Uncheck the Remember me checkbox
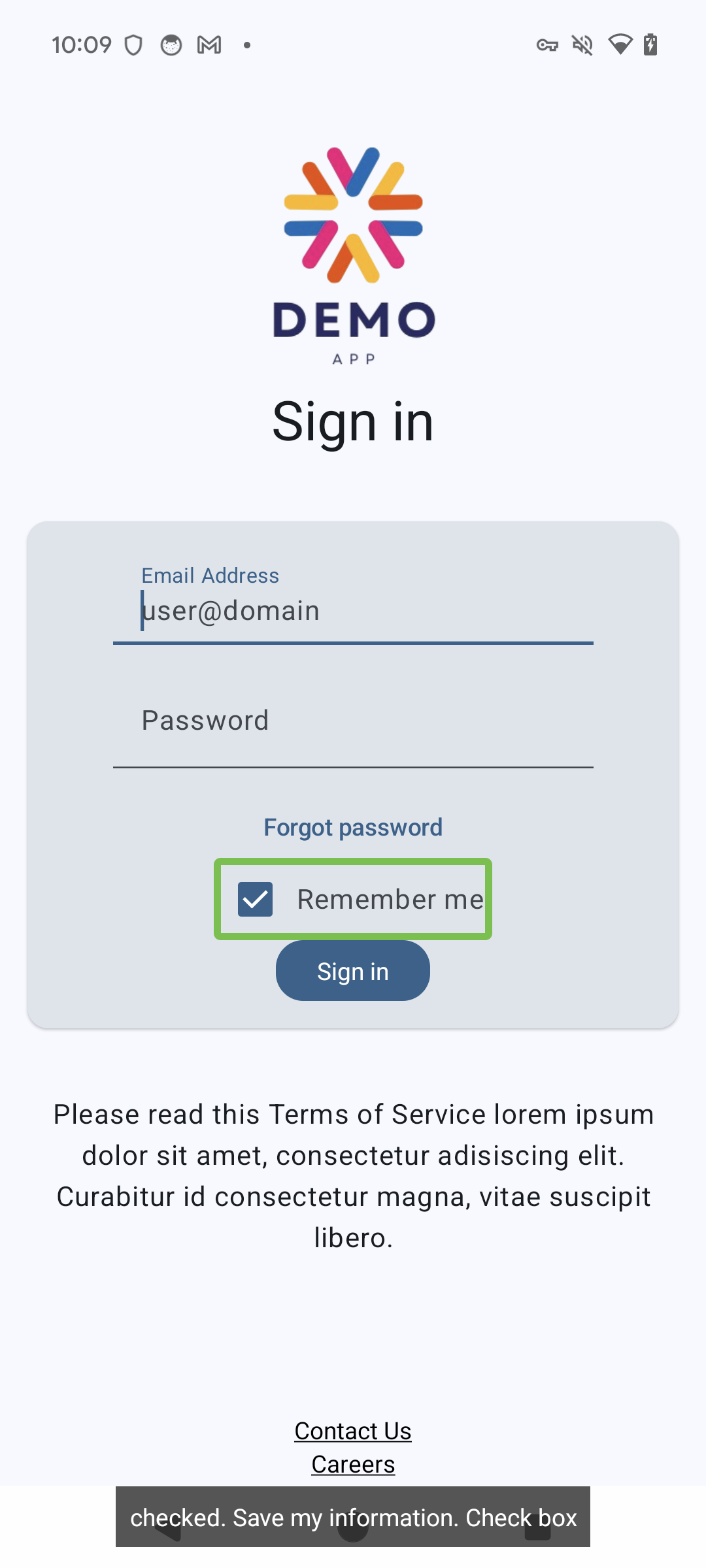The height and width of the screenshot is (1568, 706). (x=256, y=899)
